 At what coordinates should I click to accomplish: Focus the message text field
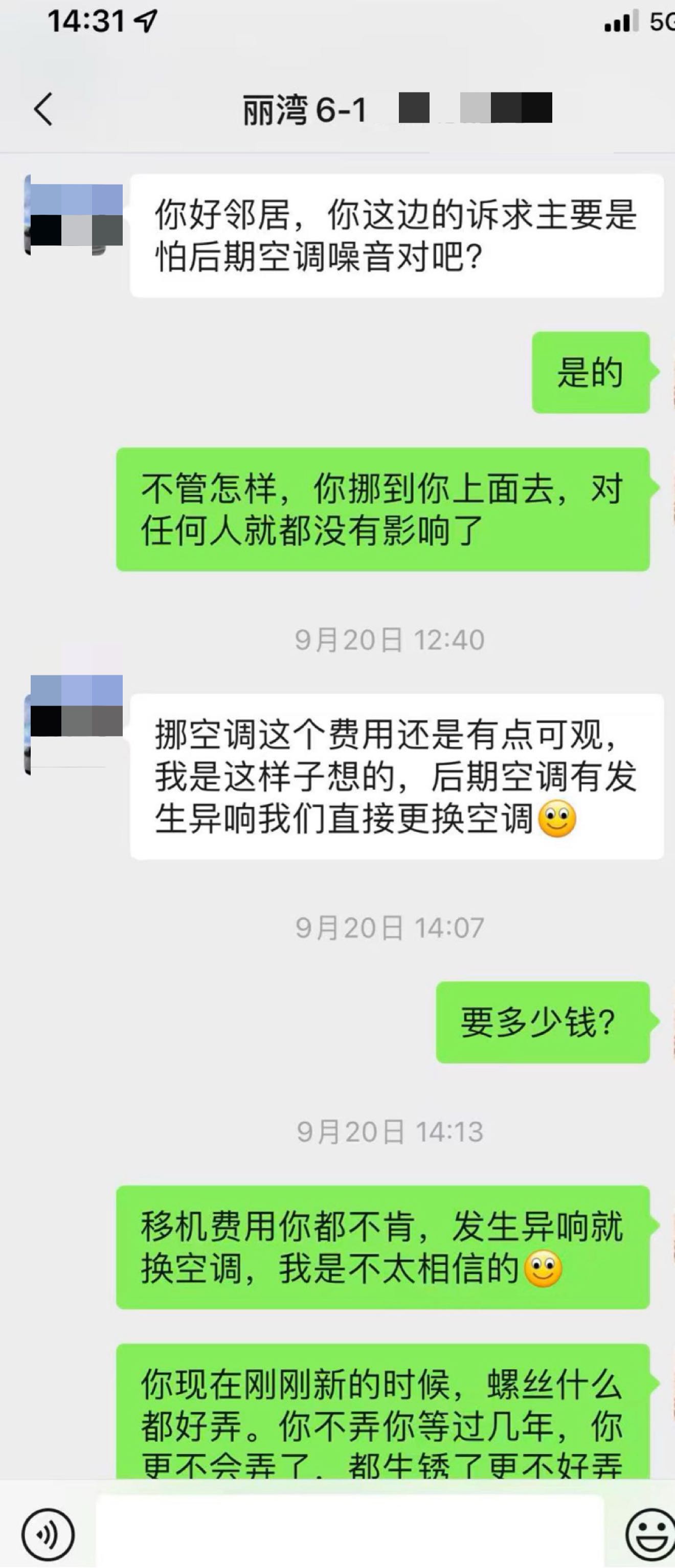[350, 1532]
